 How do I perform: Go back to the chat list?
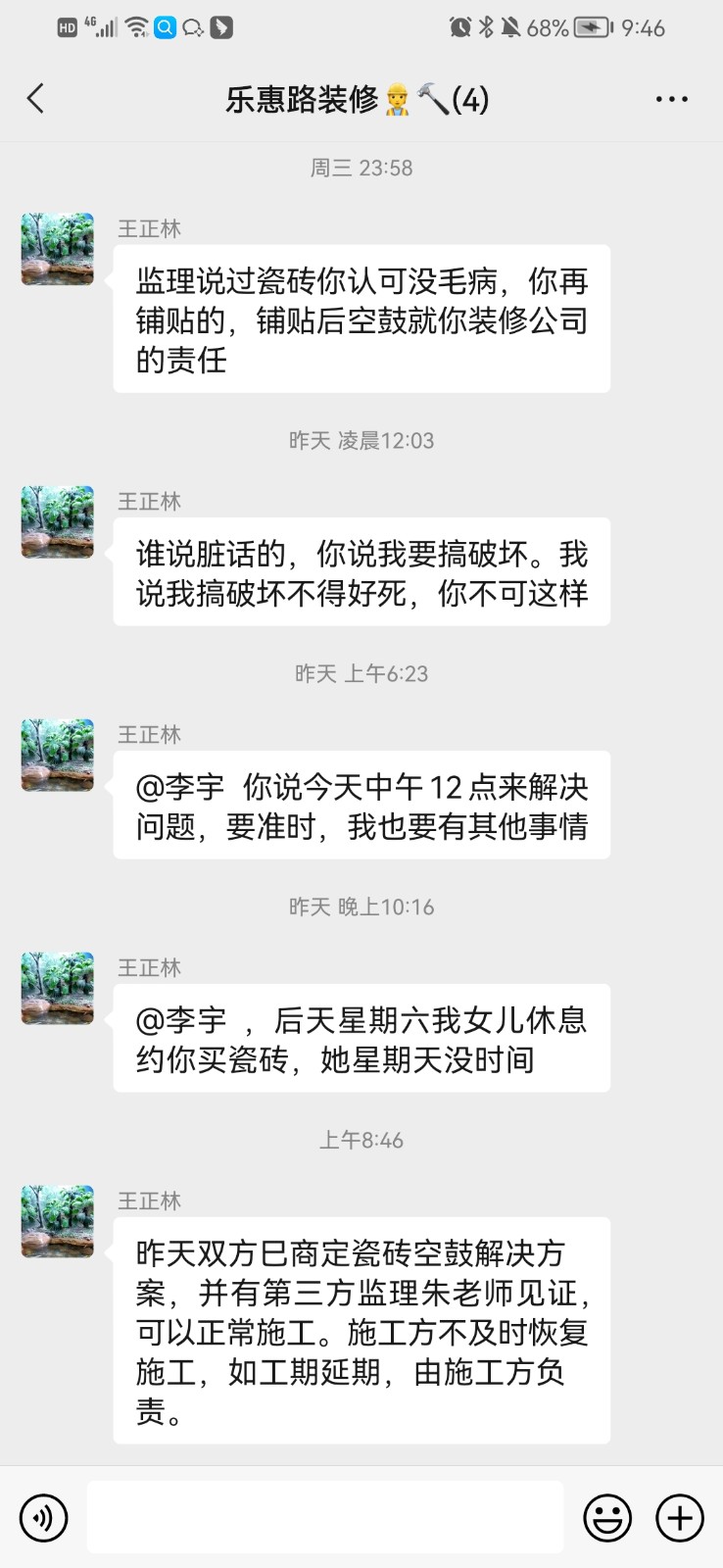tap(36, 98)
